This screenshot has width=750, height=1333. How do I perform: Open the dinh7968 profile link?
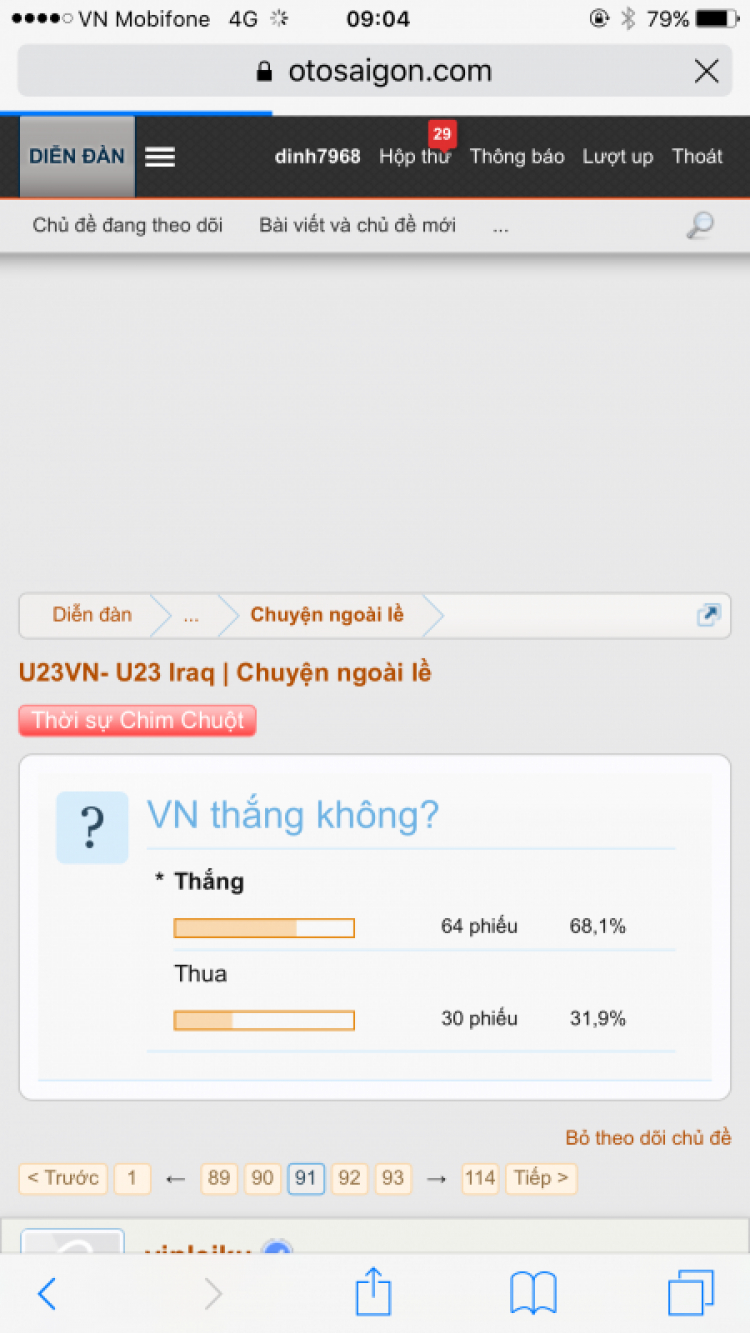click(x=317, y=157)
